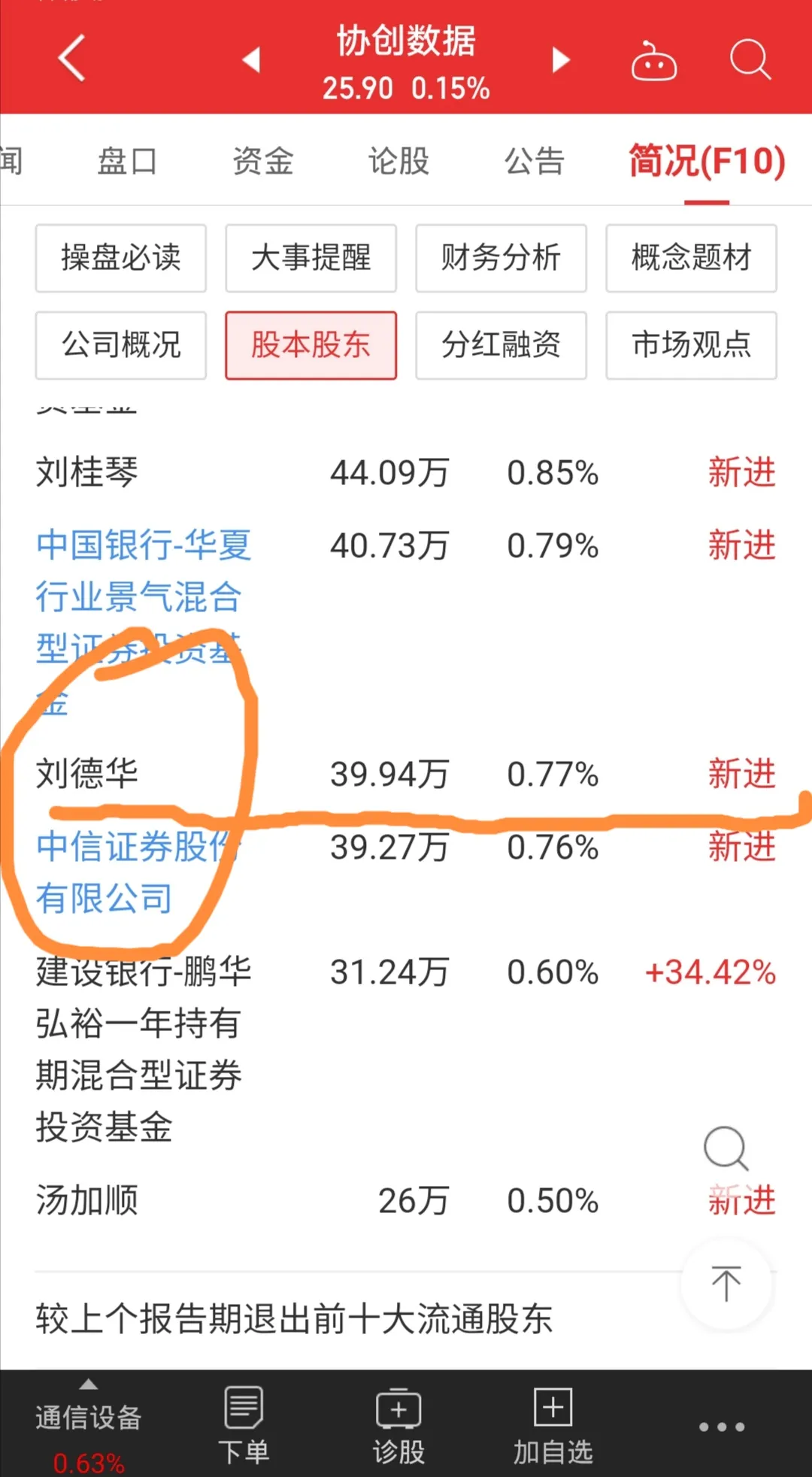Image resolution: width=812 pixels, height=1477 pixels.
Task: Switch to the next stock
Action: tap(560, 59)
